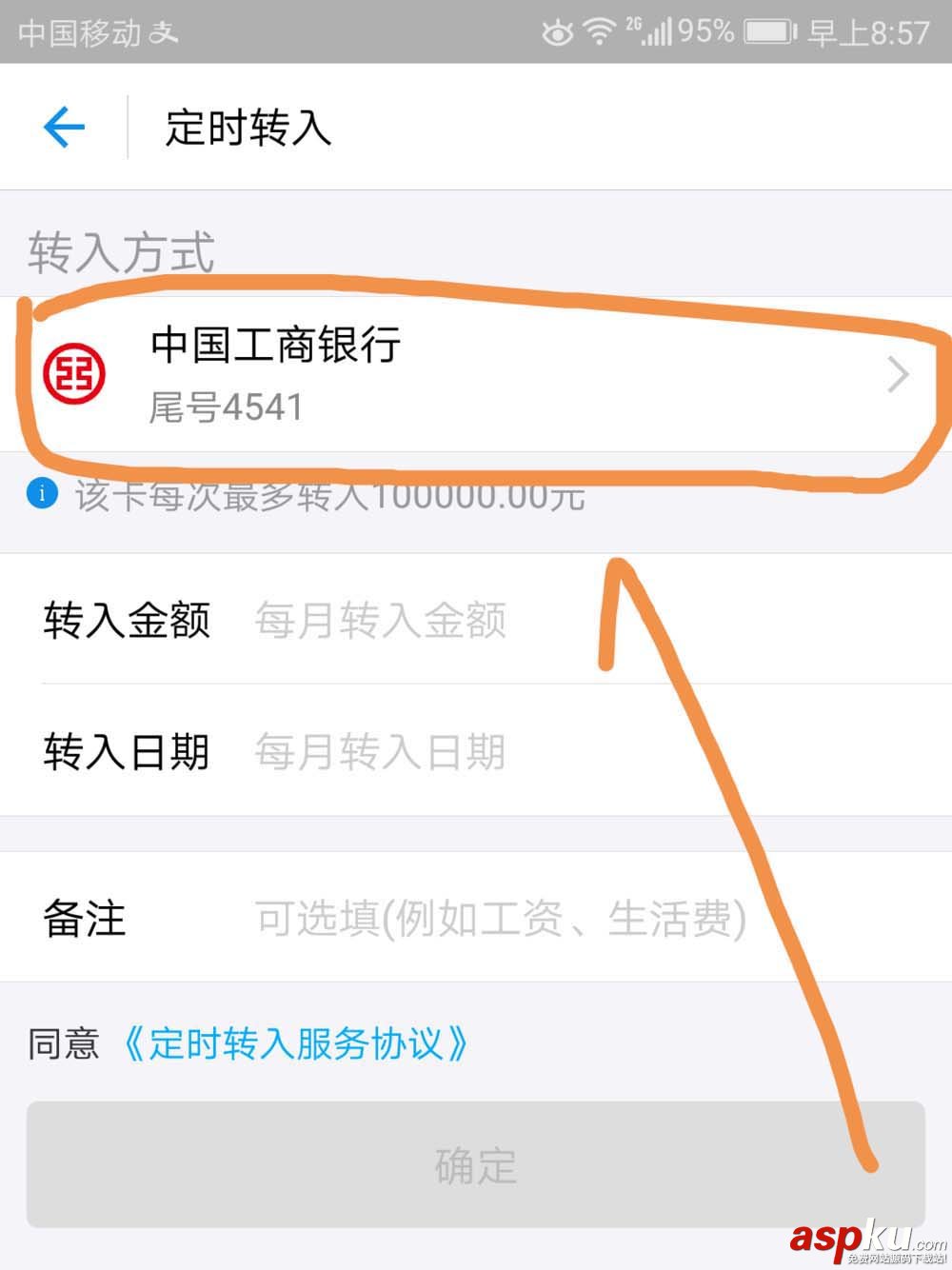The image size is (952, 1270).
Task: Tap the 确定 confirm button
Action: click(476, 1164)
